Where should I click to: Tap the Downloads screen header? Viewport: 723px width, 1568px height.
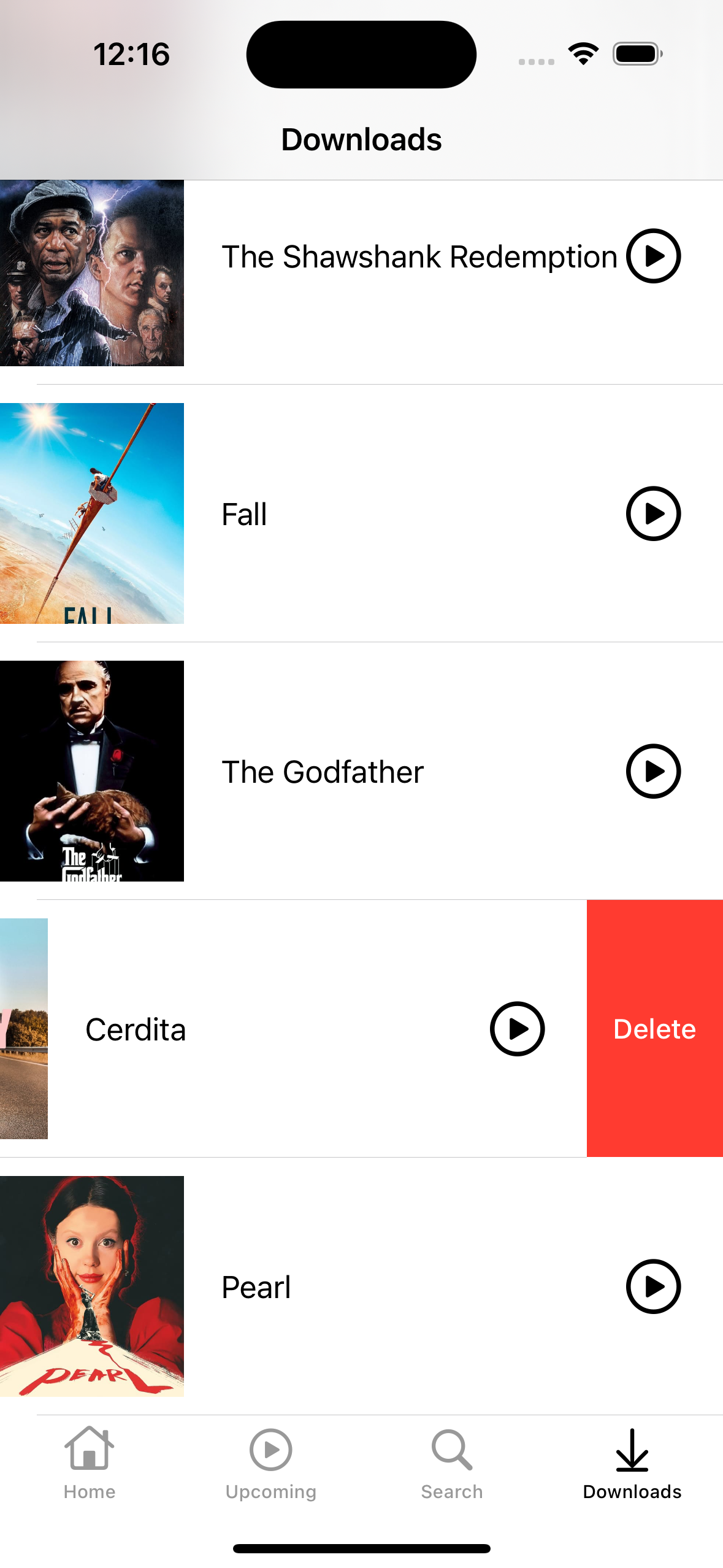[361, 139]
